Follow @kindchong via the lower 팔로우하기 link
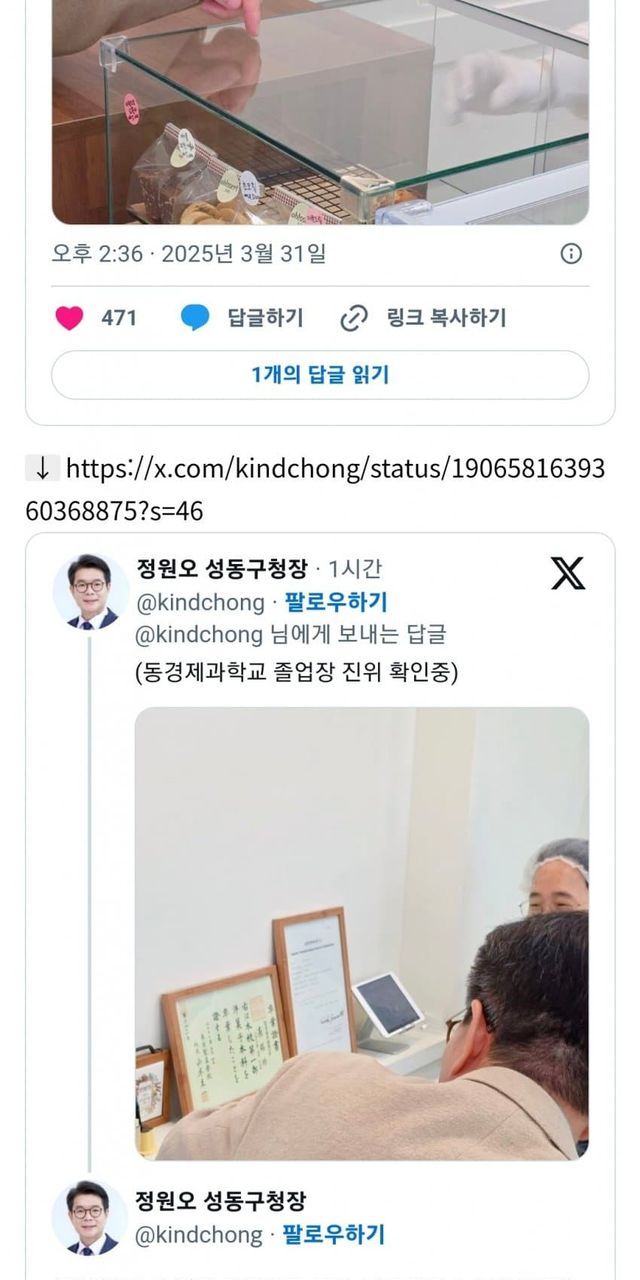 pyautogui.click(x=332, y=1235)
